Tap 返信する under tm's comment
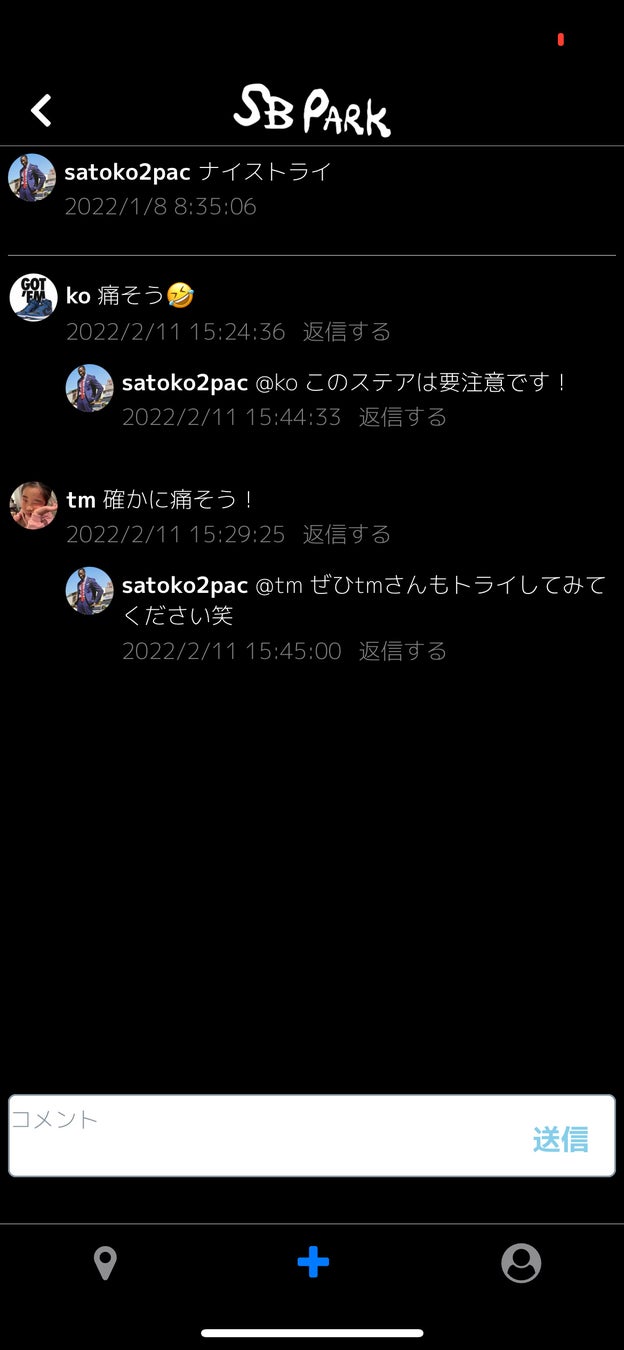Screen dimensions: 624x1350 [346, 535]
